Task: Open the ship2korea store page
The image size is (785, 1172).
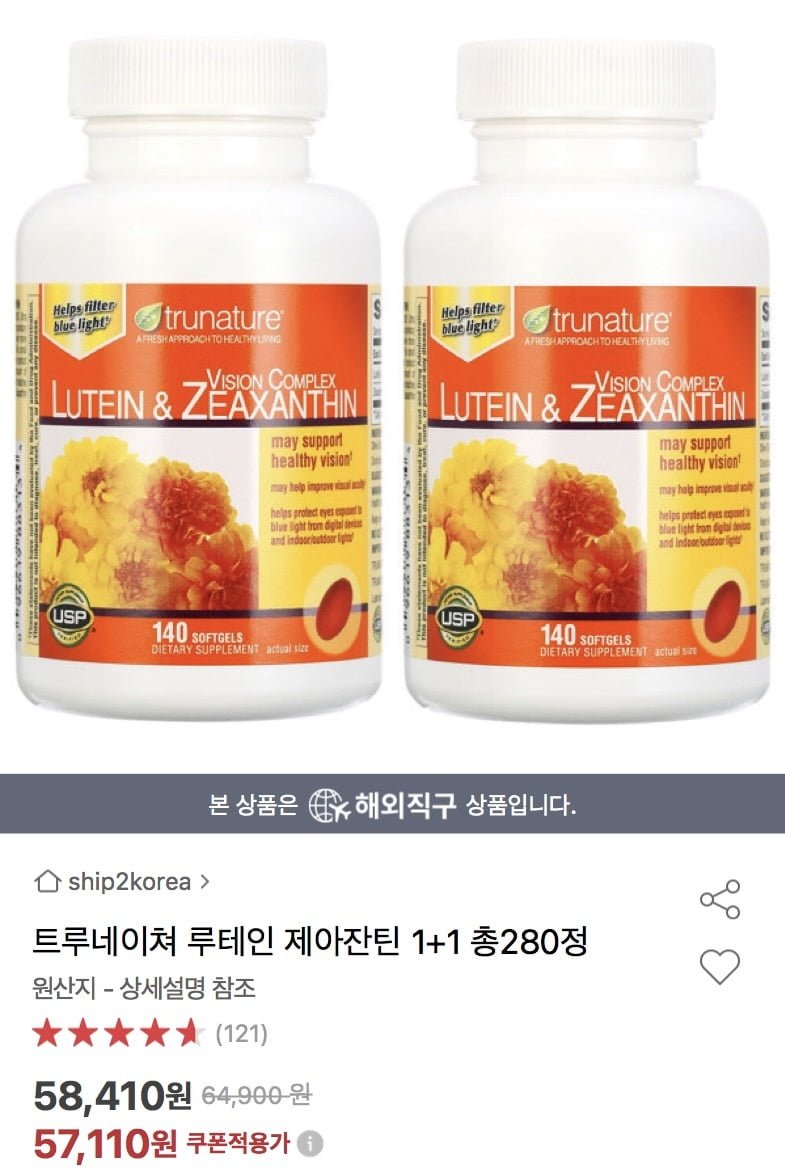Action: [122, 882]
